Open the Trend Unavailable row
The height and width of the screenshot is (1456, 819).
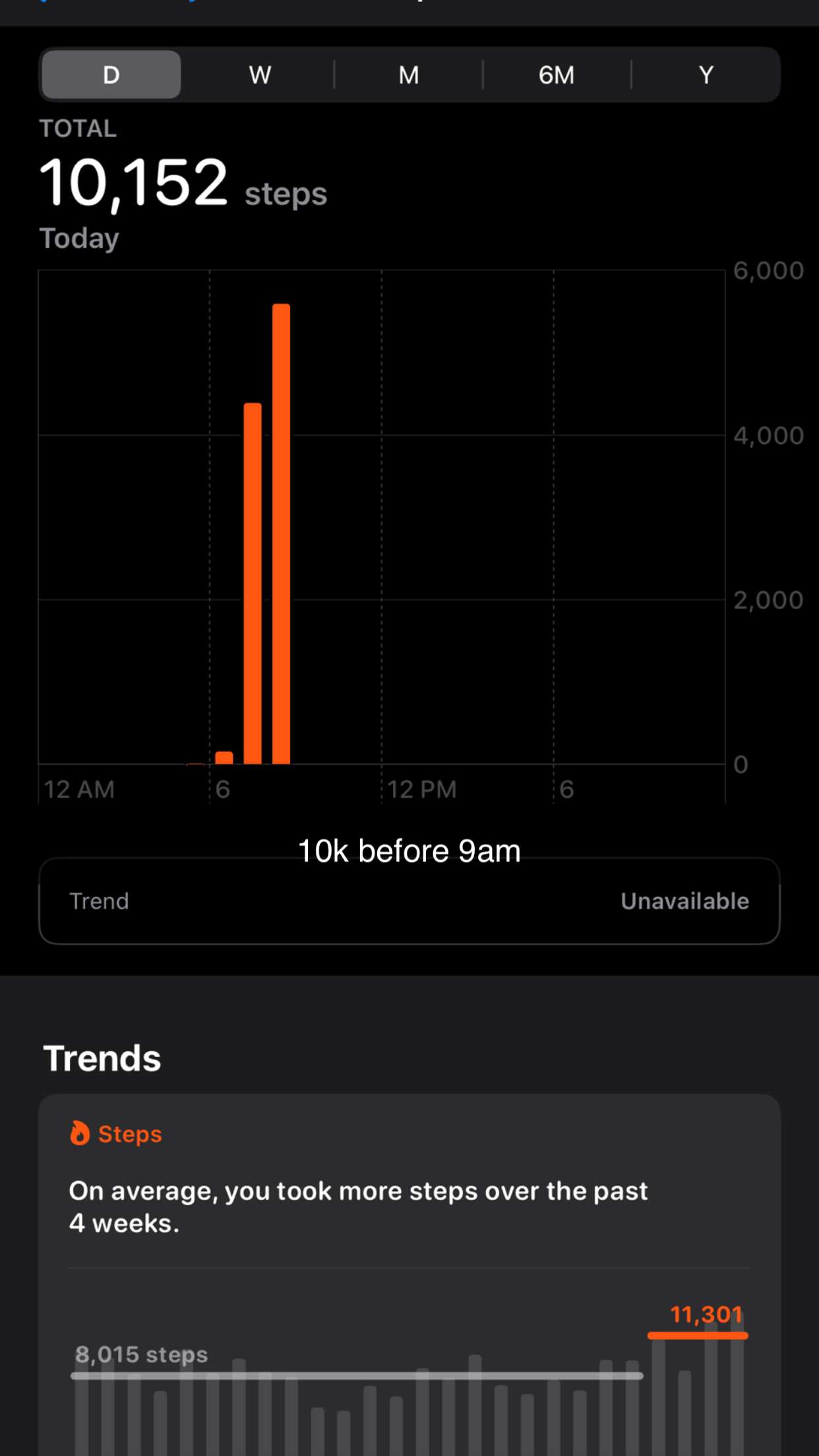point(409,901)
